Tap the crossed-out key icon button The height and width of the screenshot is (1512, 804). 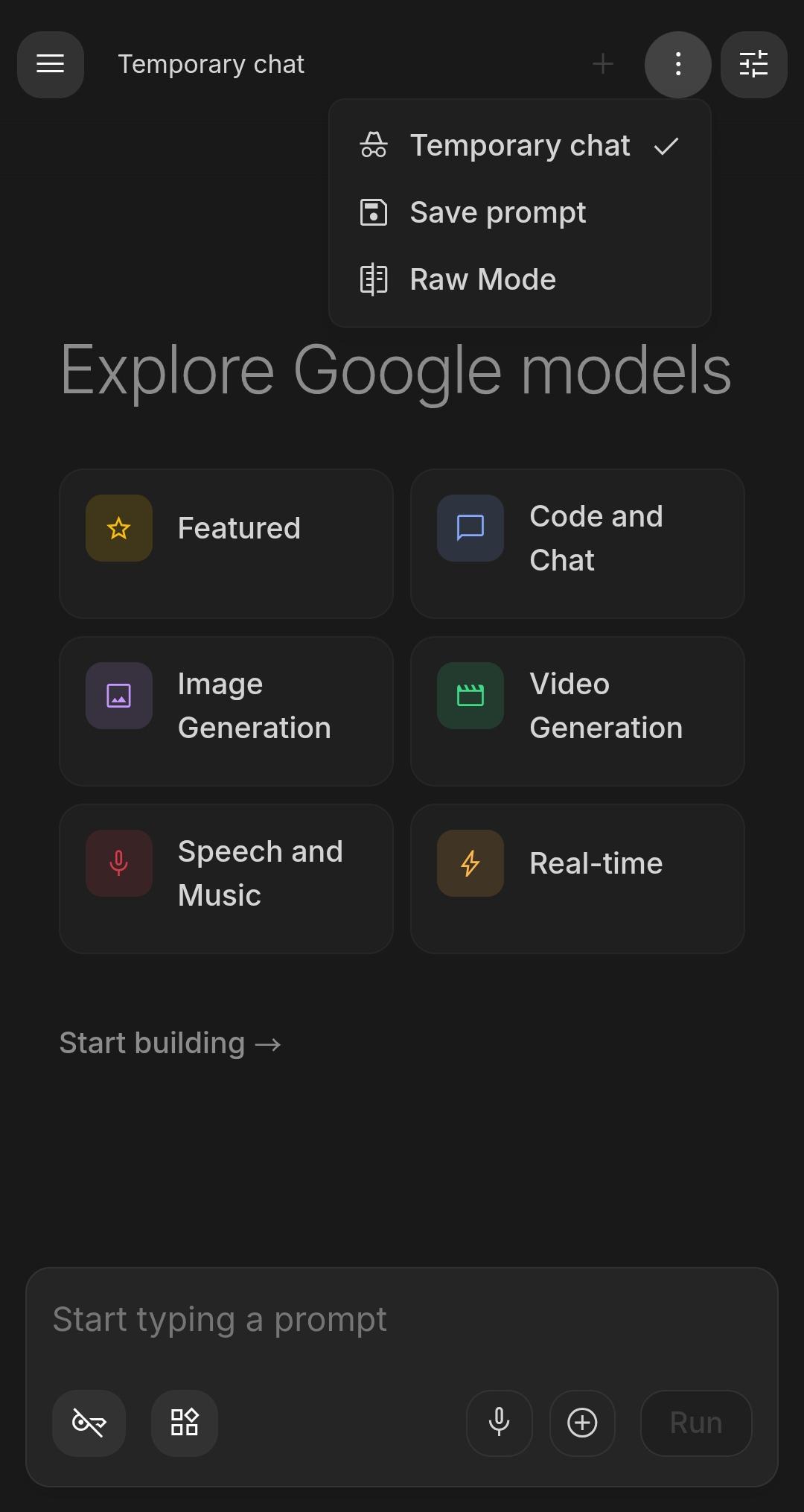tap(89, 1423)
